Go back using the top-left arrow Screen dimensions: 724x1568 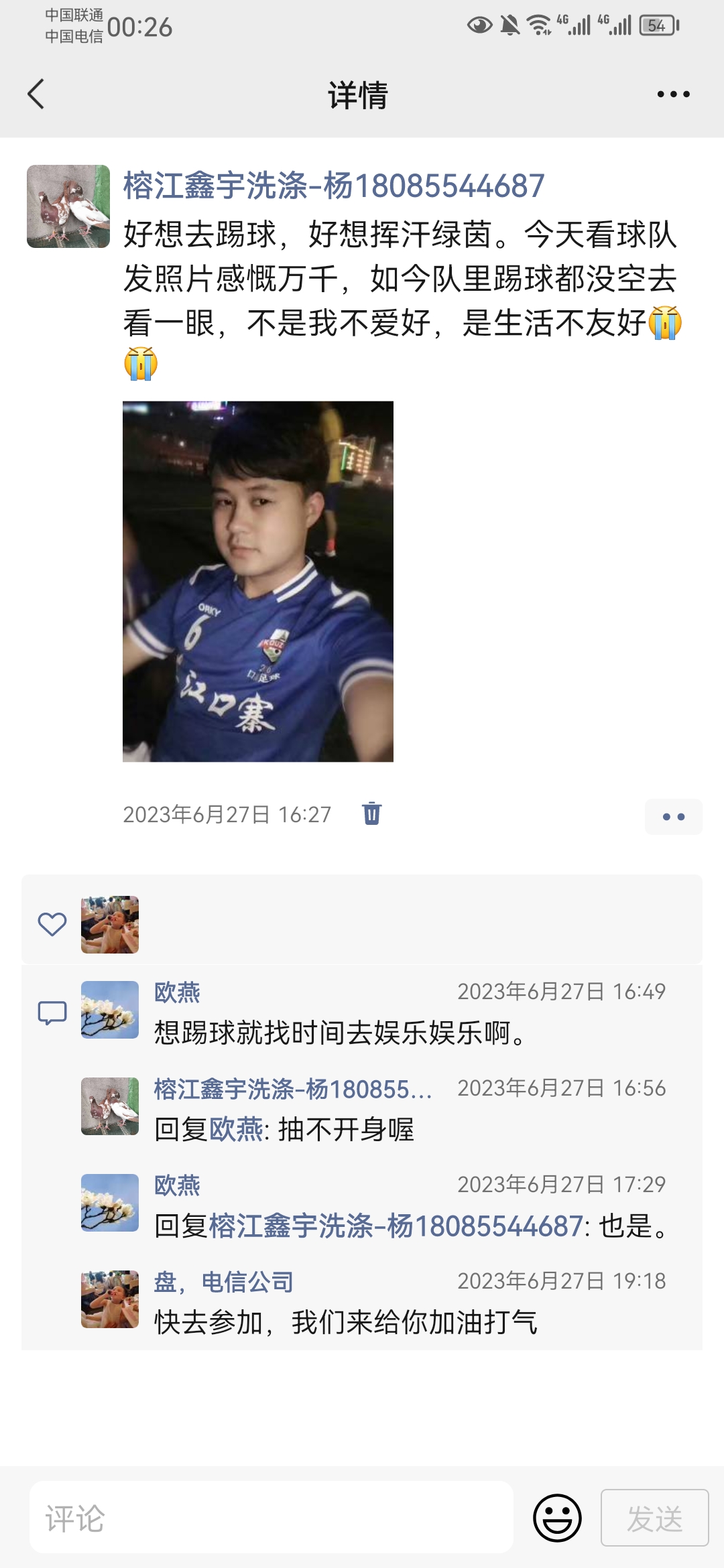[x=36, y=94]
